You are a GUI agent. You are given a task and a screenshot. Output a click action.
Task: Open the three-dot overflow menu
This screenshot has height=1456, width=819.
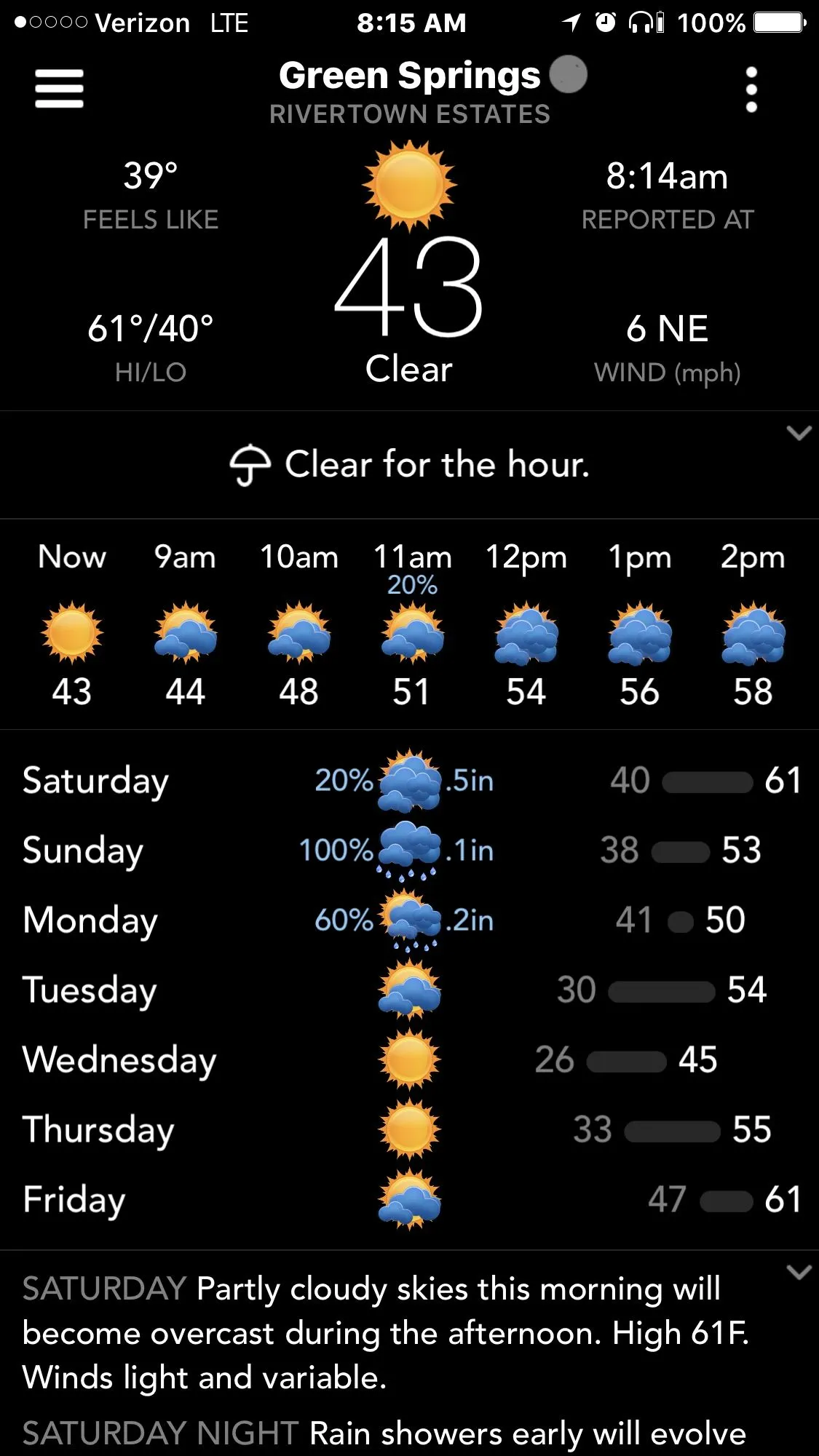pos(751,90)
